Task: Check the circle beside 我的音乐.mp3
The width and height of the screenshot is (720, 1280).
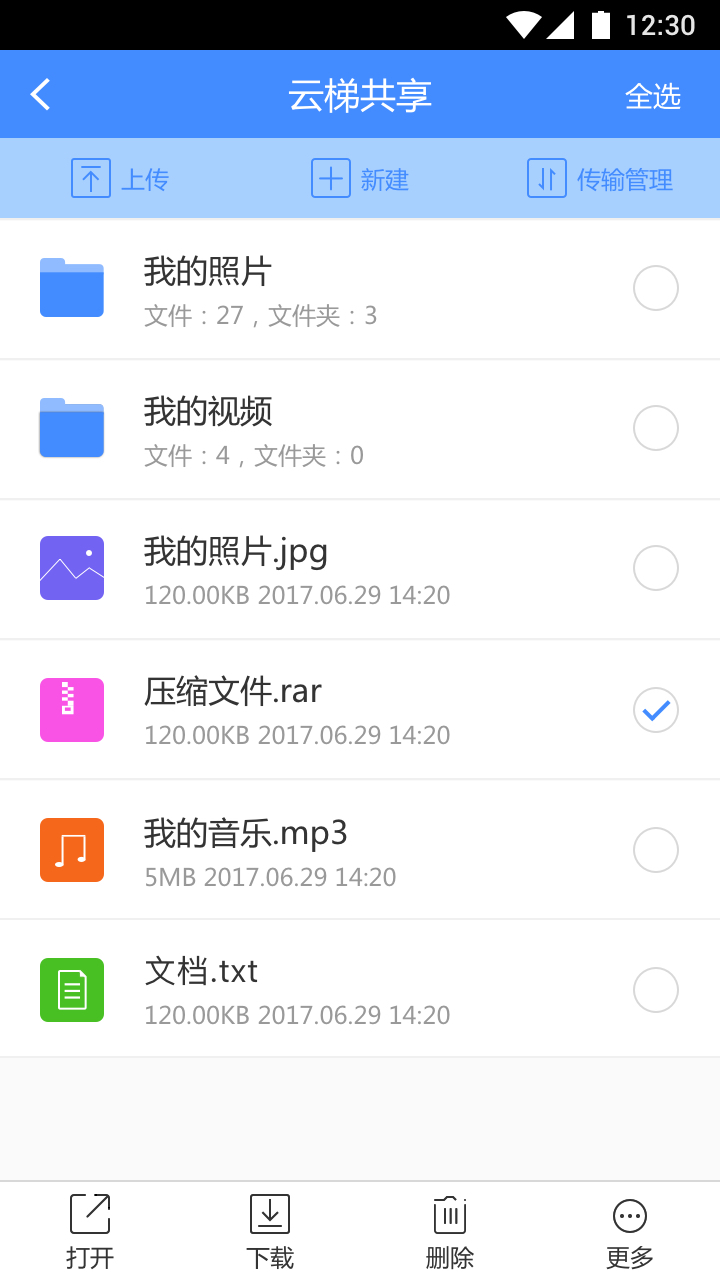Action: click(x=656, y=850)
